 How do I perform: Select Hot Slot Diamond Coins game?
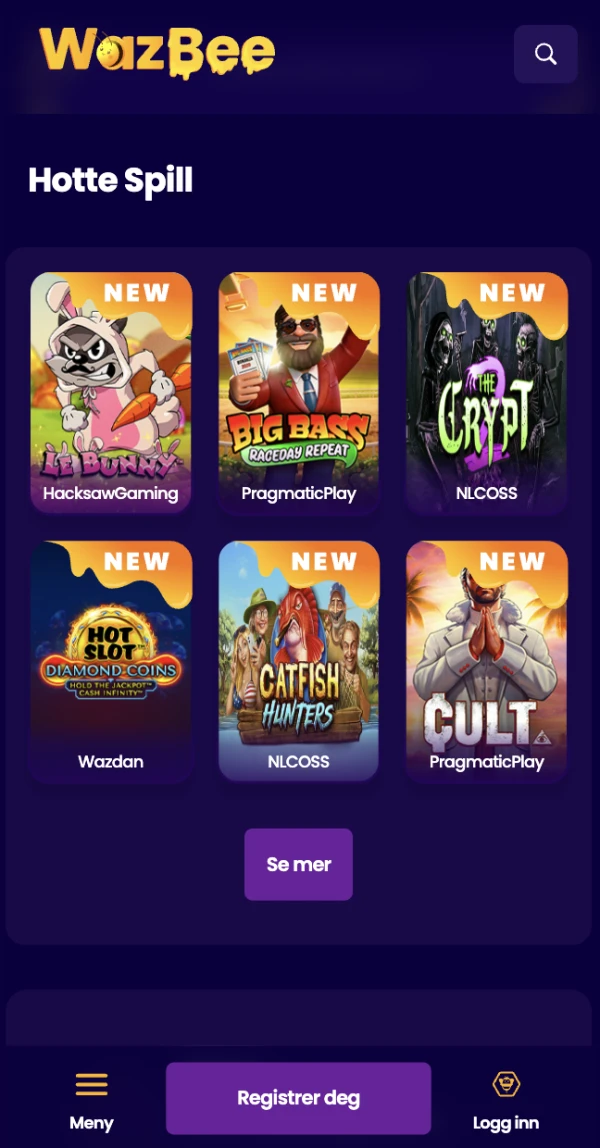111,660
